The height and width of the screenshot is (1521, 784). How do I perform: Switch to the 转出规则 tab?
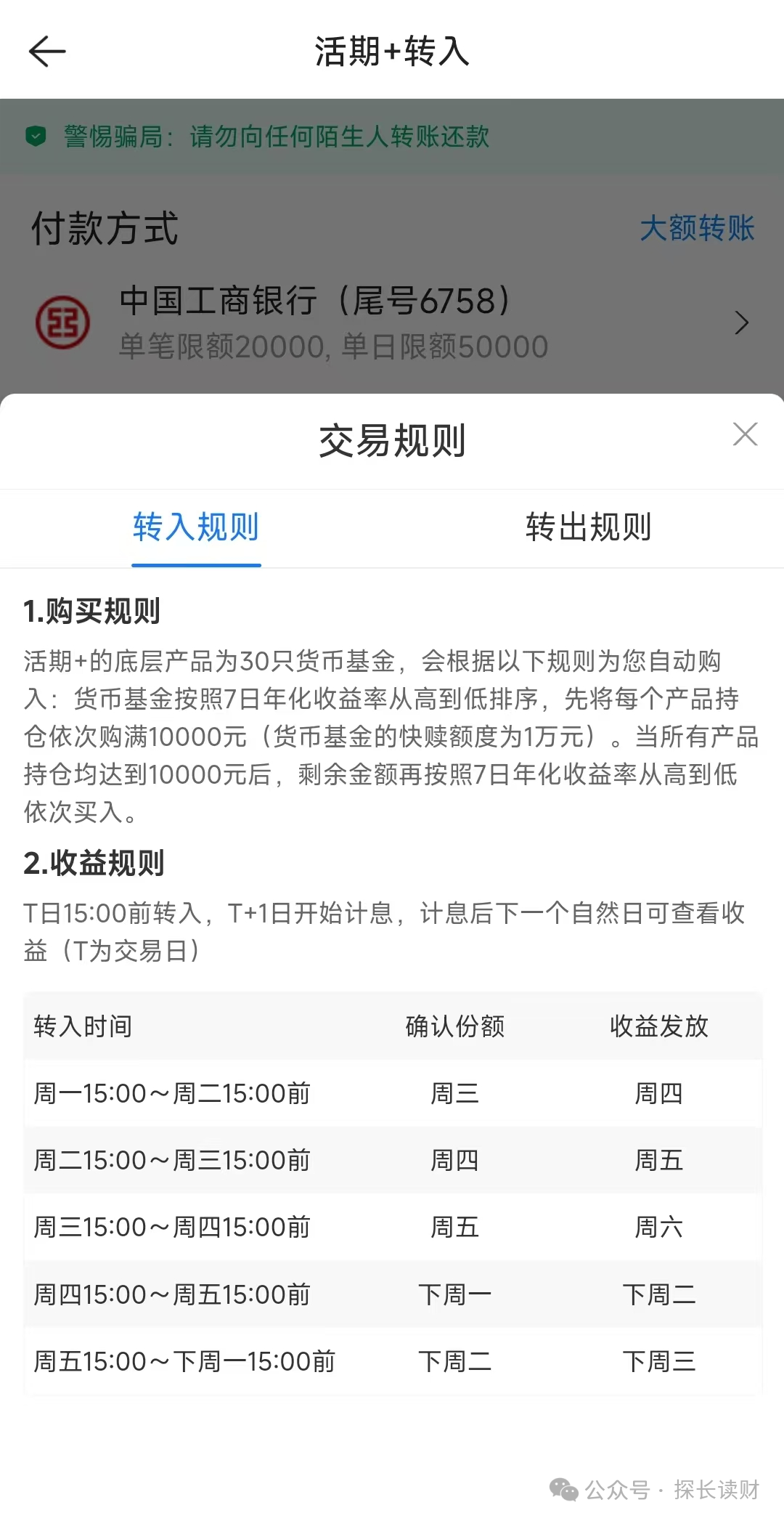tap(587, 529)
